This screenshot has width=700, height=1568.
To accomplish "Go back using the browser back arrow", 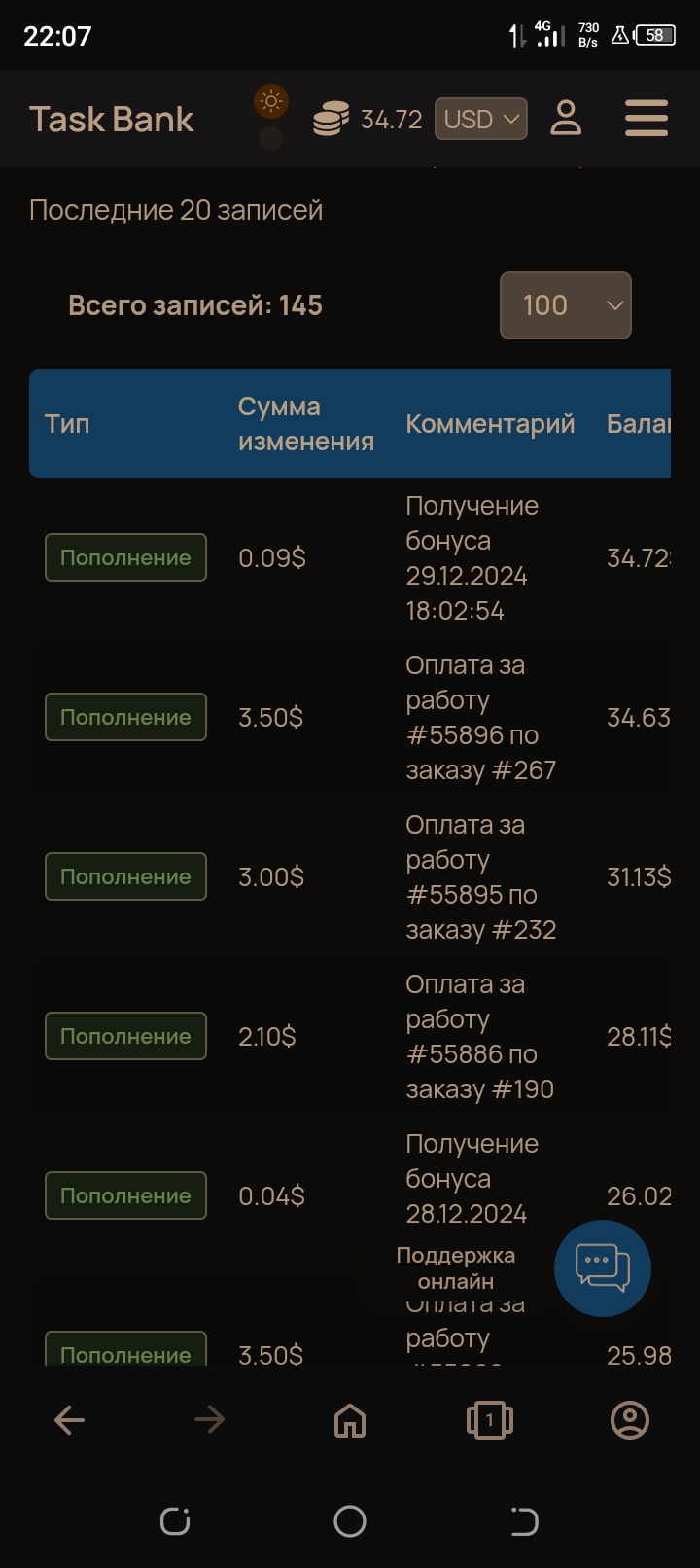I will click(x=70, y=1420).
